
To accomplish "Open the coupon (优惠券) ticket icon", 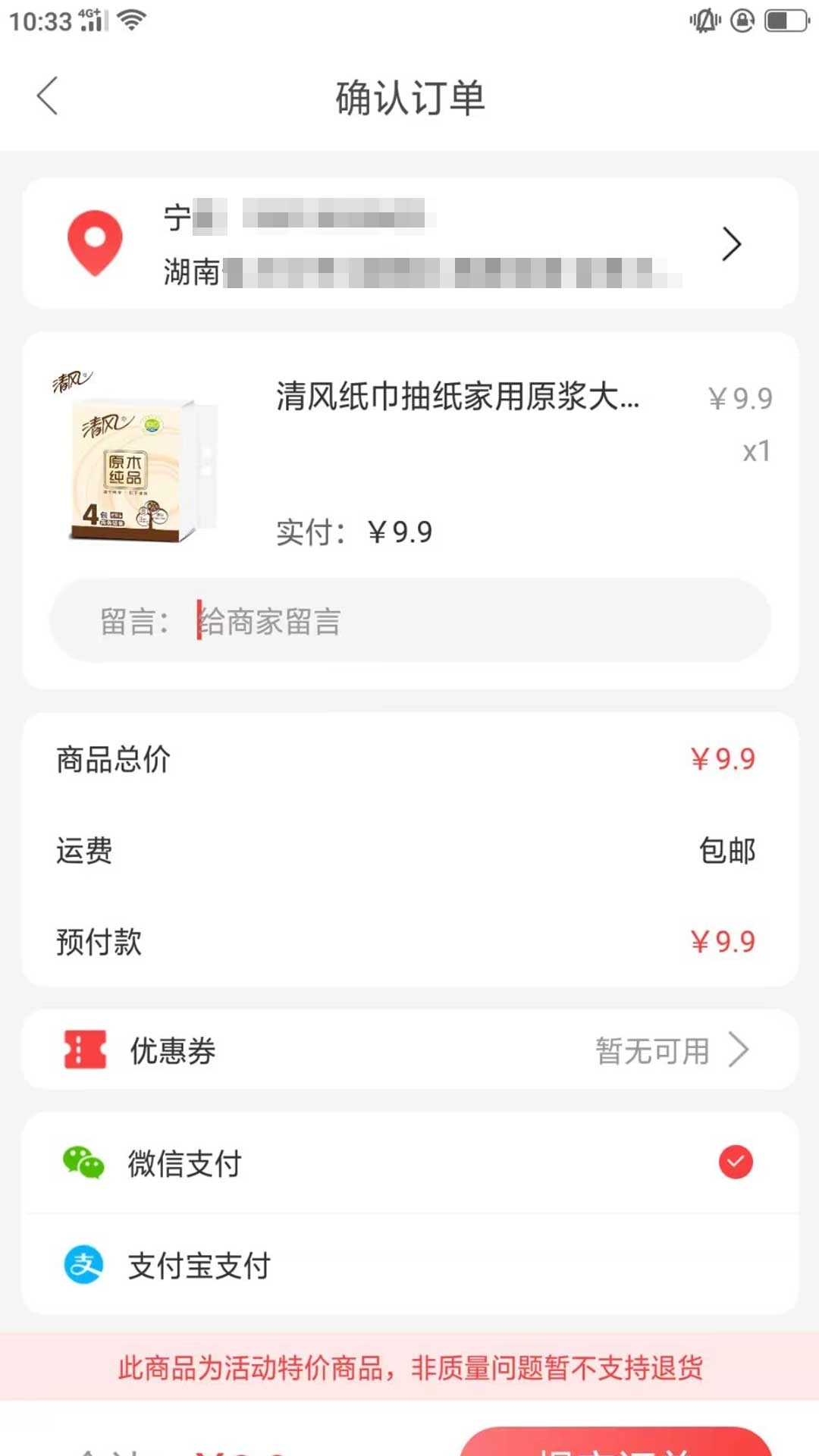I will click(x=85, y=1050).
